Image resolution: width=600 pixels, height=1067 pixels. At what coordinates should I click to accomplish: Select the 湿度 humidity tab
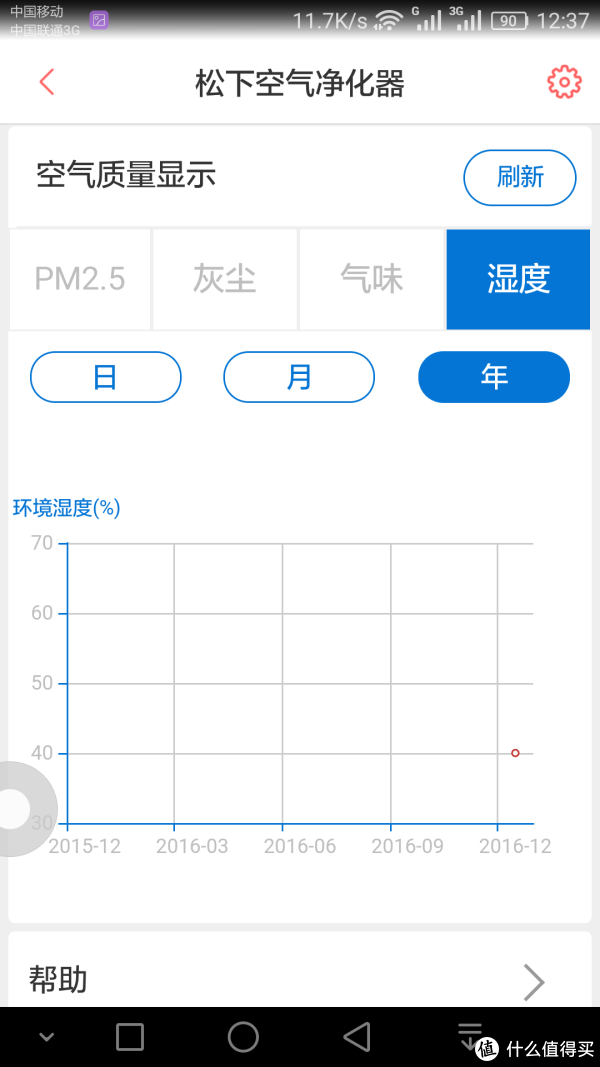(518, 279)
